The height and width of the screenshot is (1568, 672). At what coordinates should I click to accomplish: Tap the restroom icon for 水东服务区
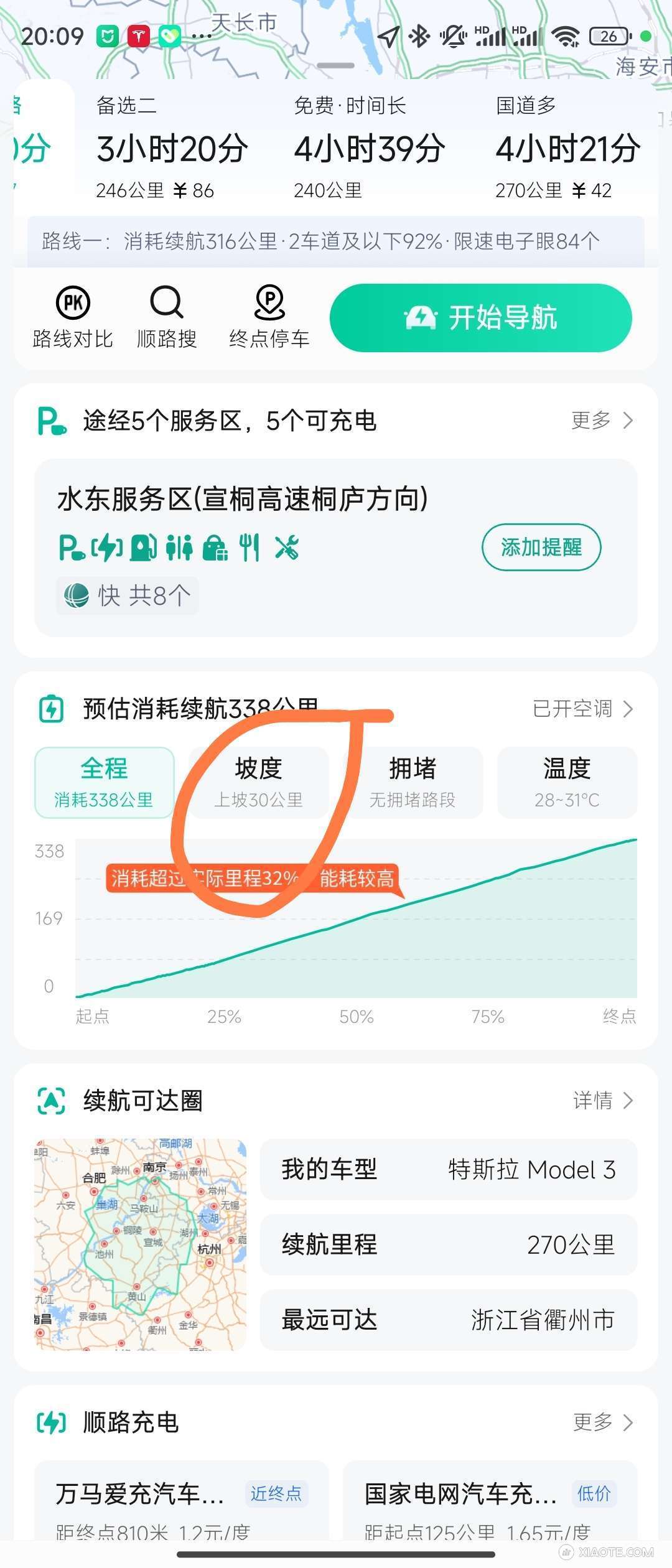point(179,548)
